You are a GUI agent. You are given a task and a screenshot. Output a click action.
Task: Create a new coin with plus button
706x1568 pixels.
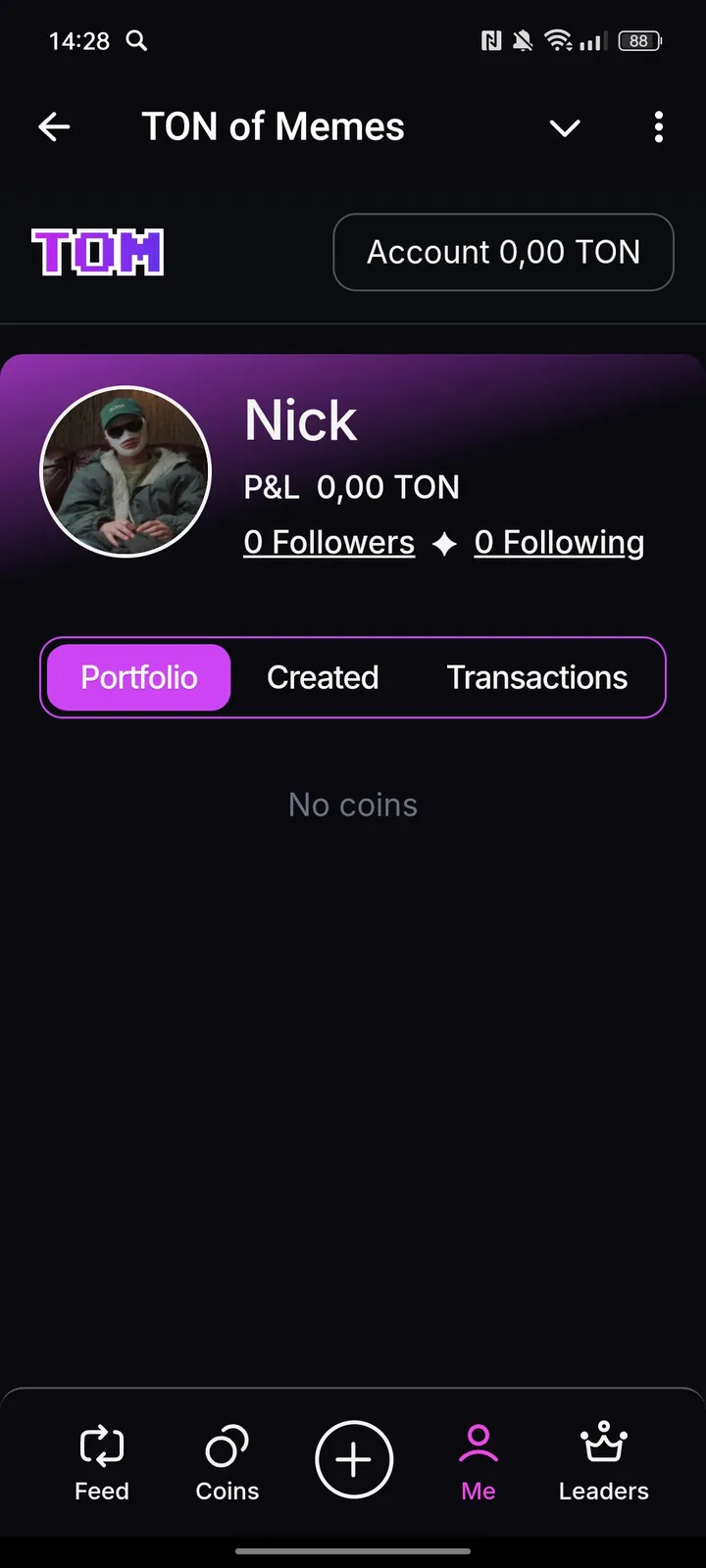pyautogui.click(x=354, y=1460)
